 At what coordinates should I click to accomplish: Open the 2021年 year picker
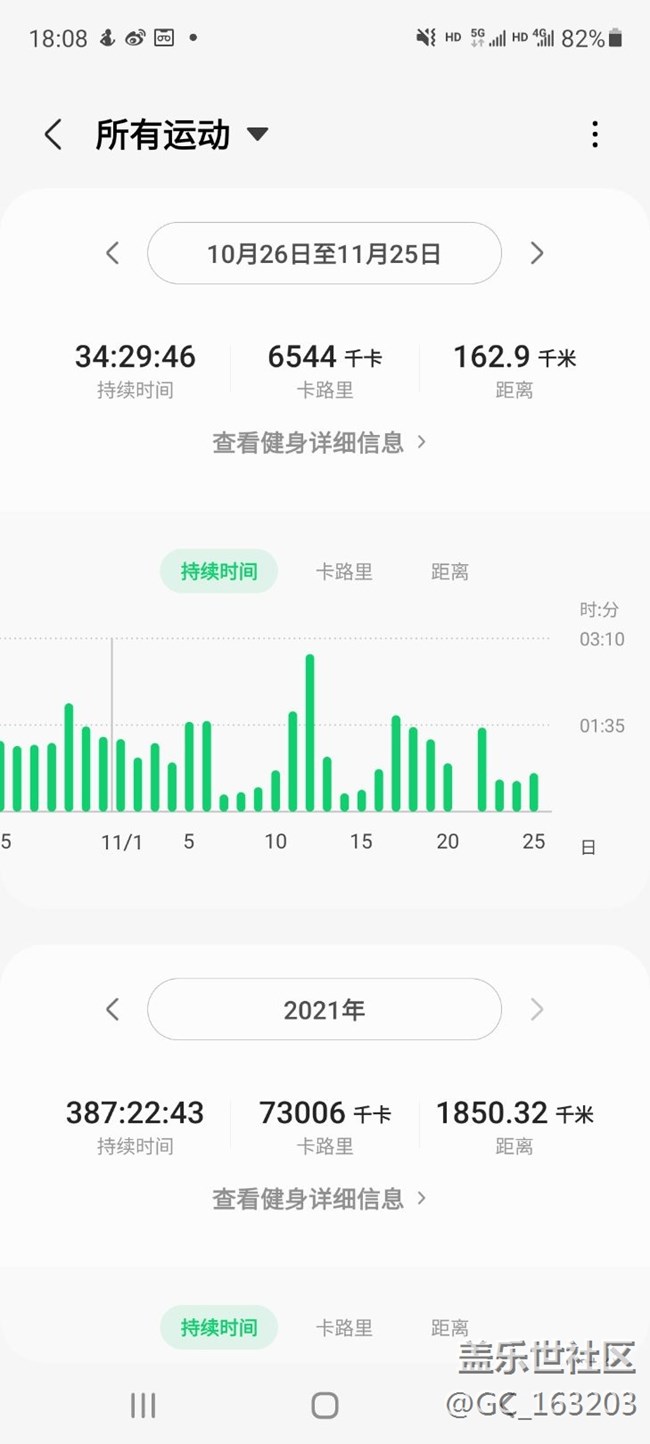point(324,1009)
